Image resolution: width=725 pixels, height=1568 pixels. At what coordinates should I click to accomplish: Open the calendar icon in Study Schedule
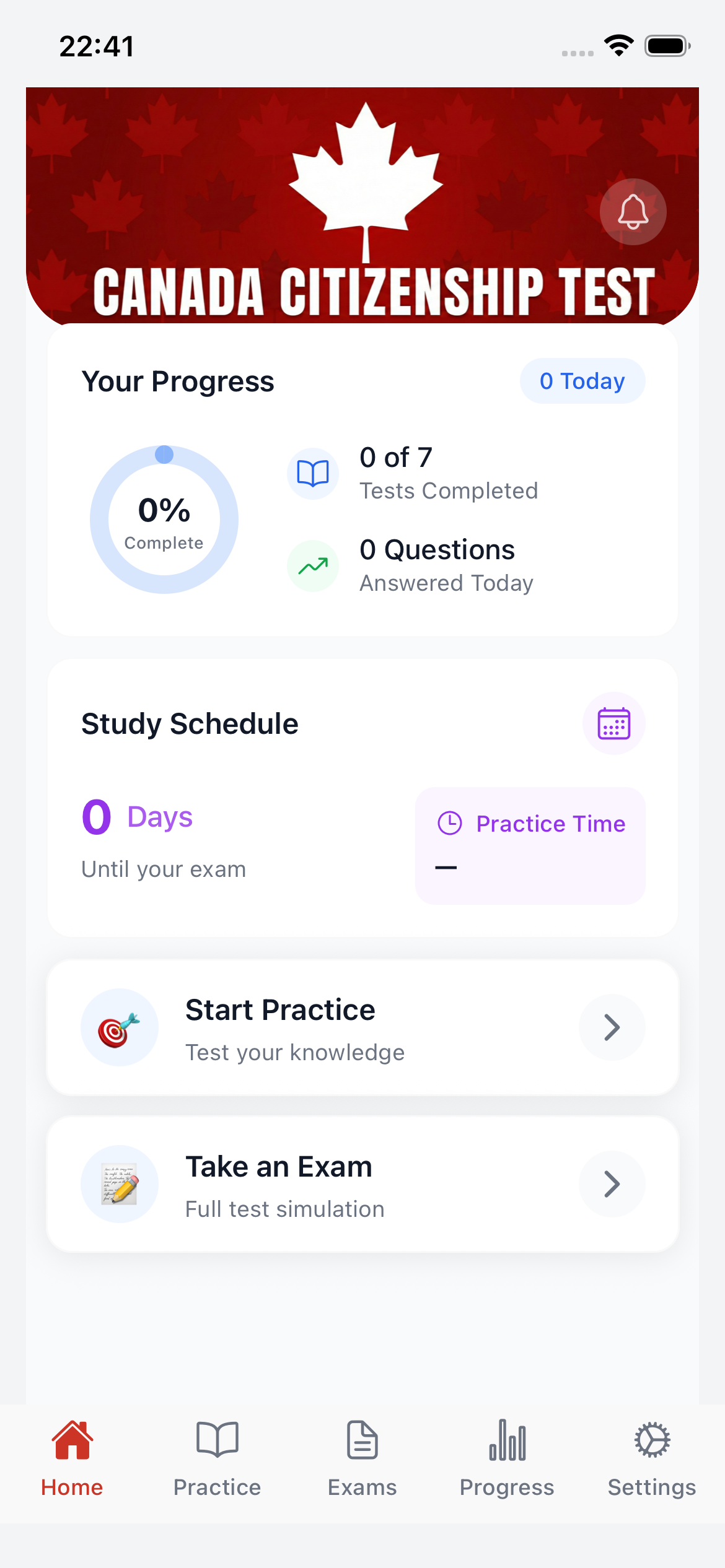pos(613,723)
